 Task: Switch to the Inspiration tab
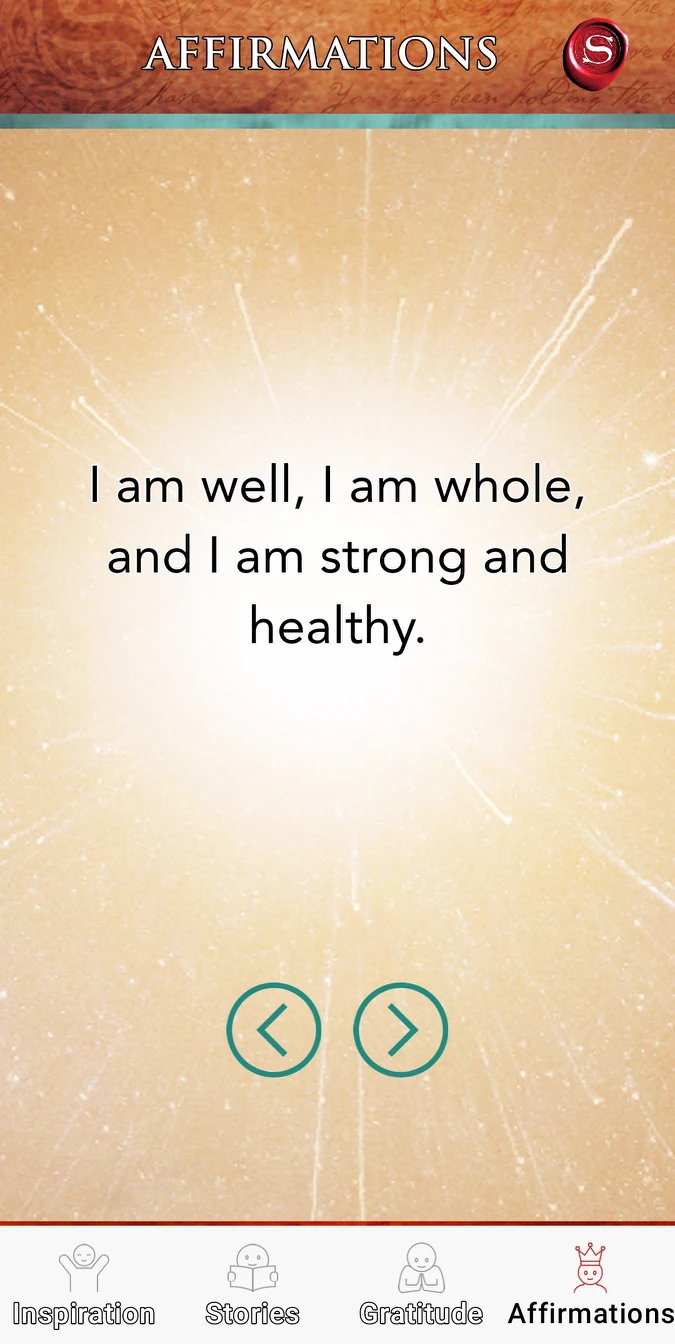(x=84, y=1286)
